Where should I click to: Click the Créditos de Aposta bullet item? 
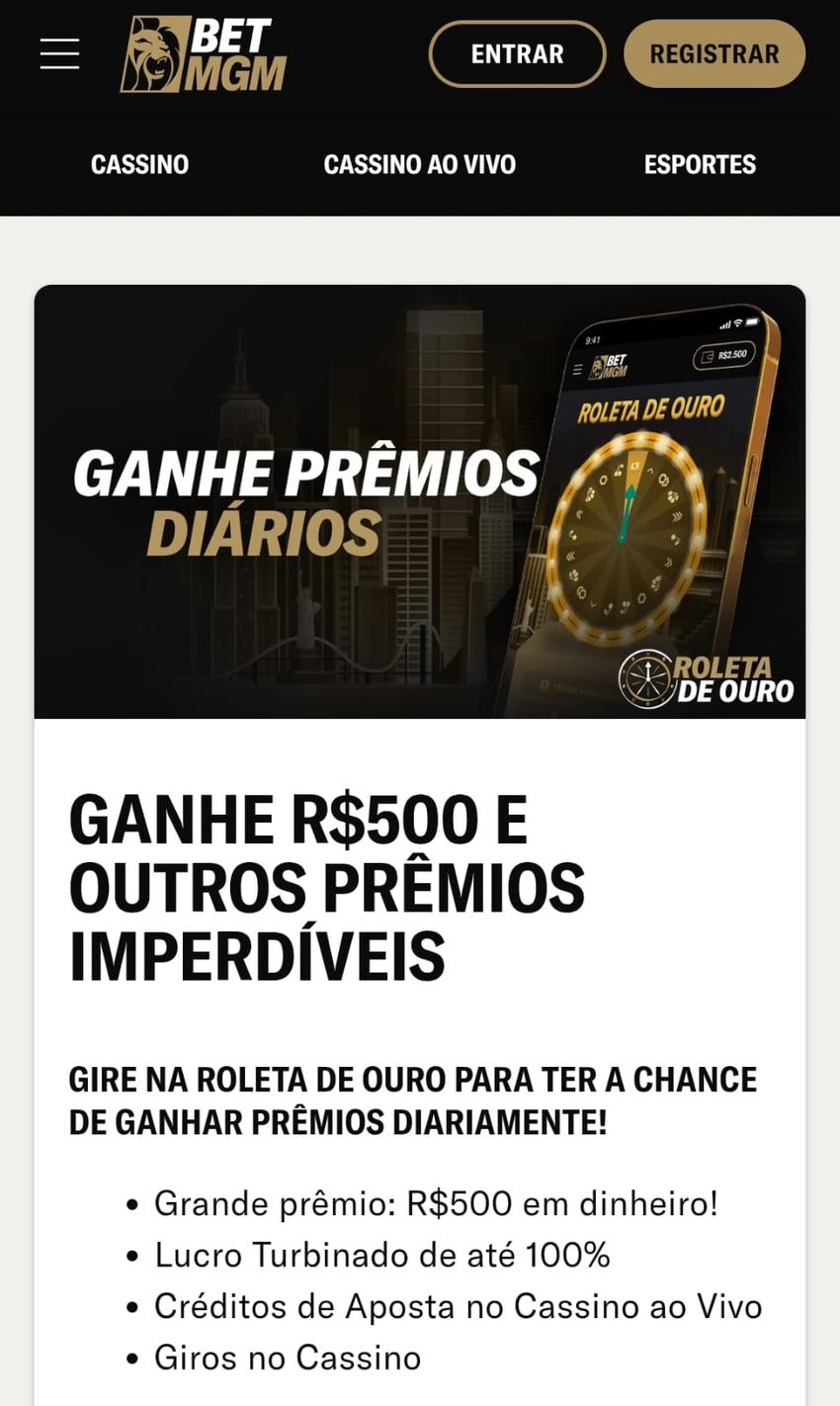pyautogui.click(x=458, y=1306)
